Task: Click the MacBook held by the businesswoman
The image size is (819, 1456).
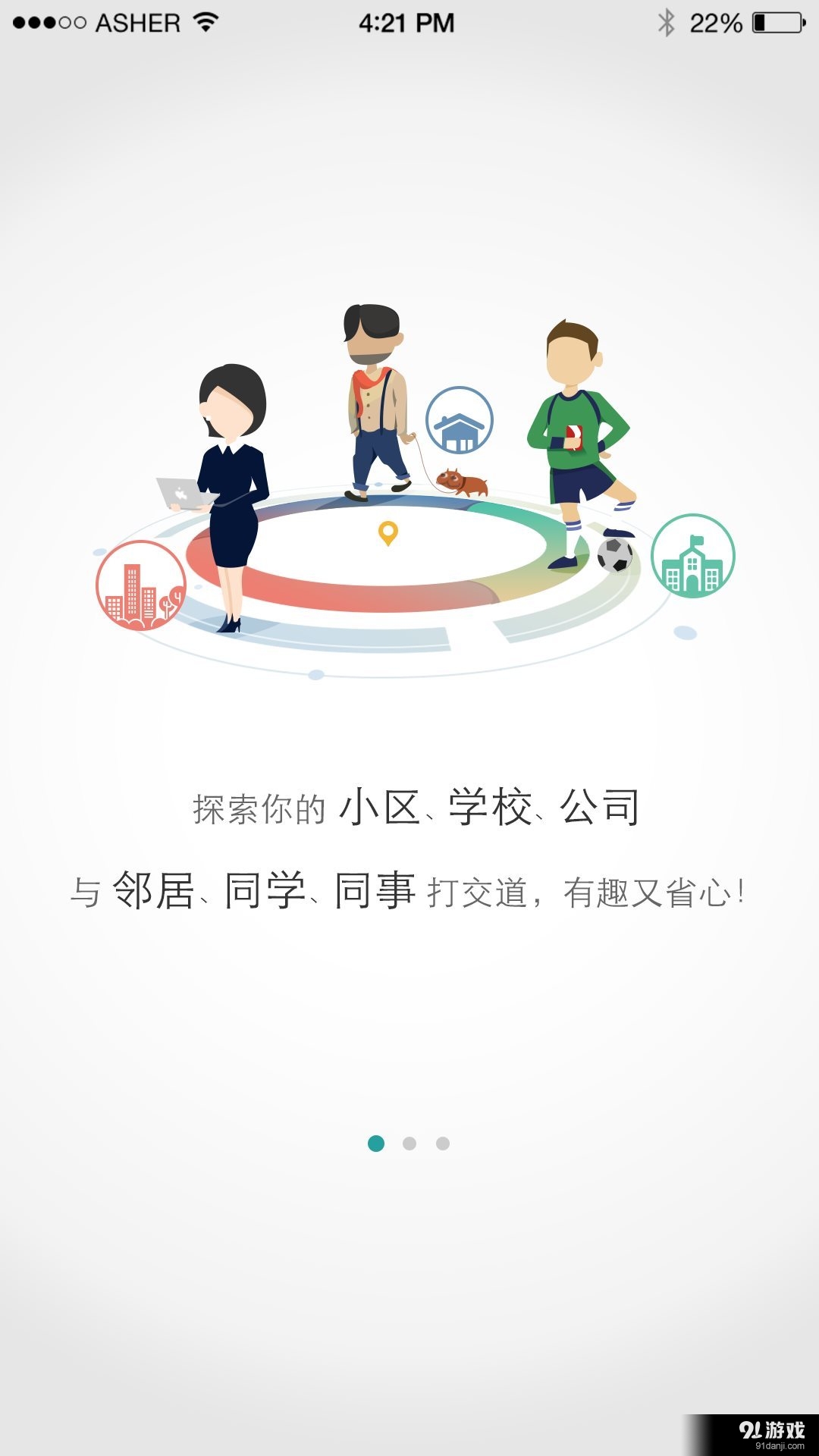Action: coord(182,491)
